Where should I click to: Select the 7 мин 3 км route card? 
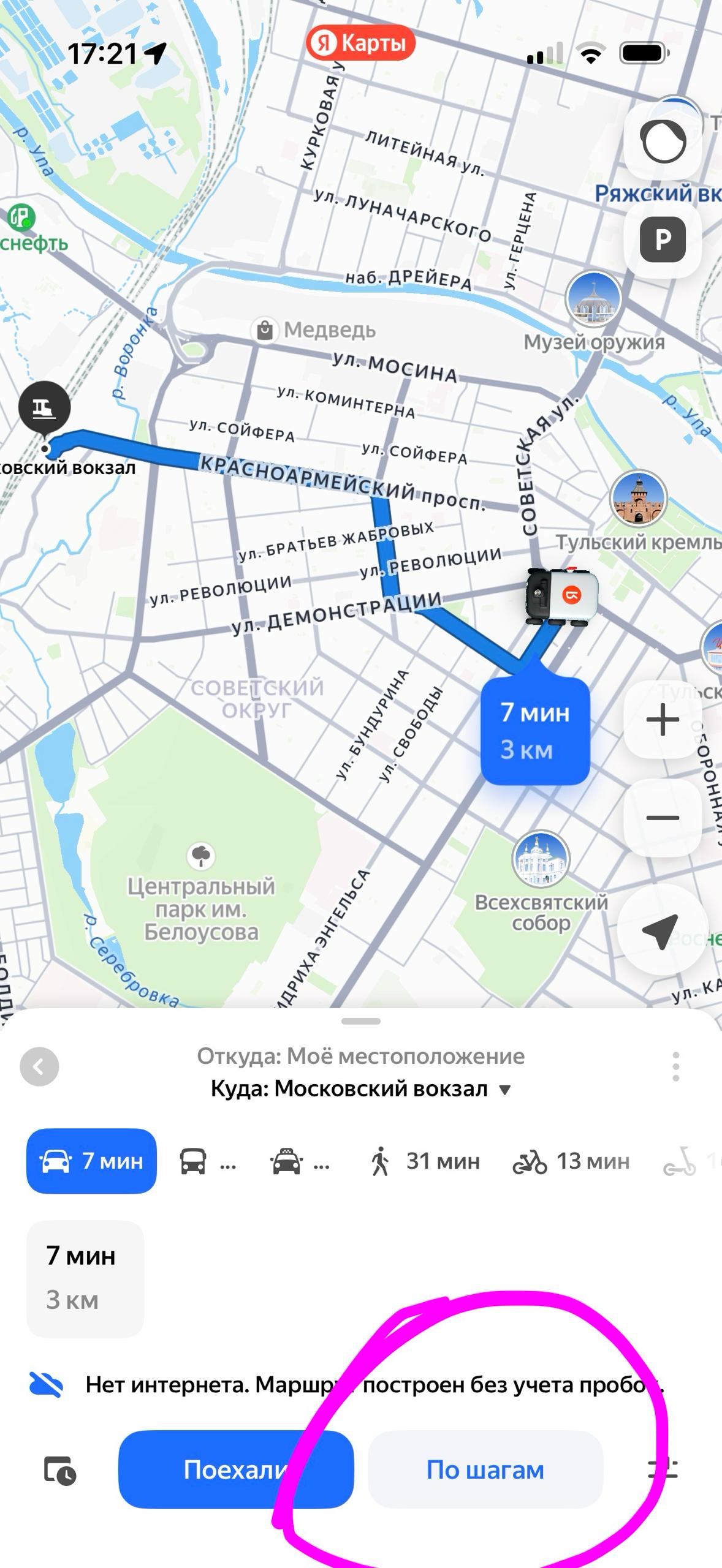(x=85, y=1278)
